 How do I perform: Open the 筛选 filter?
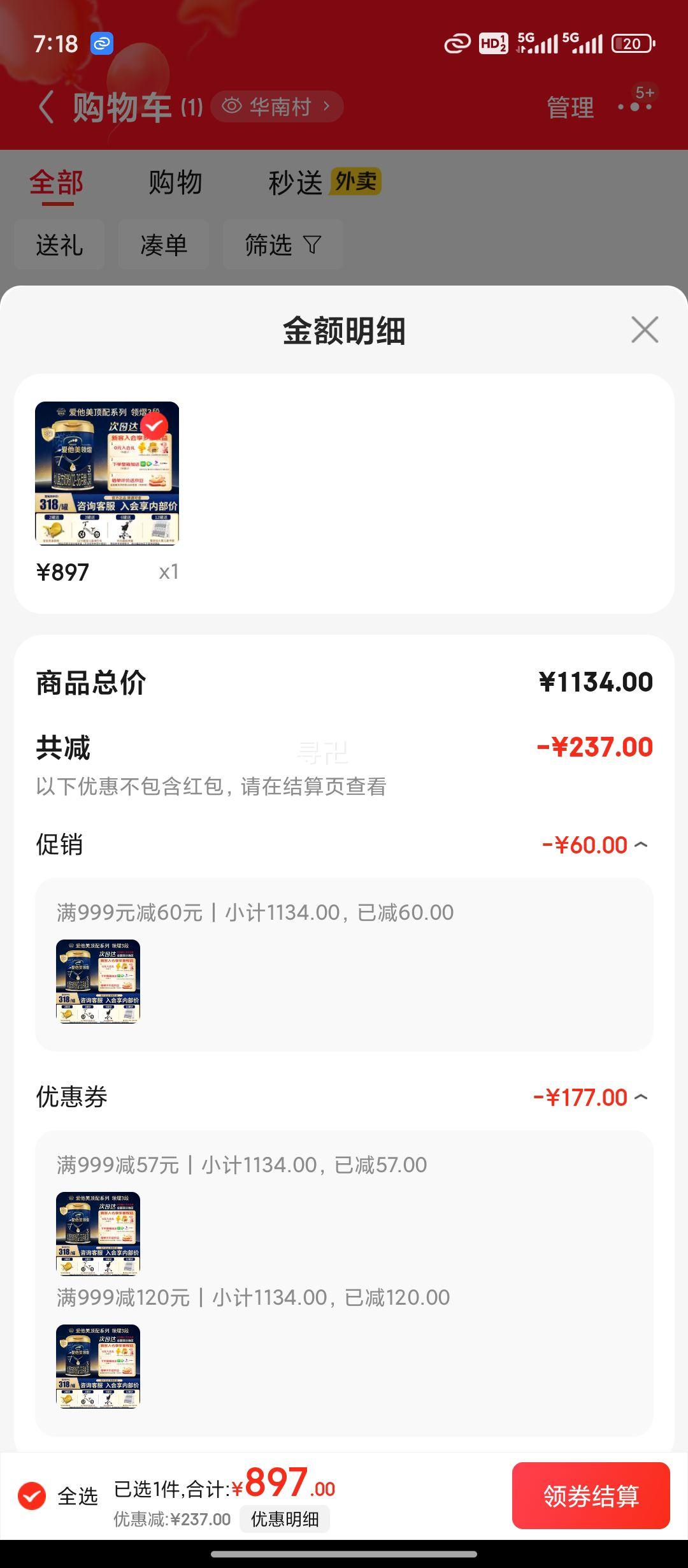[283, 245]
